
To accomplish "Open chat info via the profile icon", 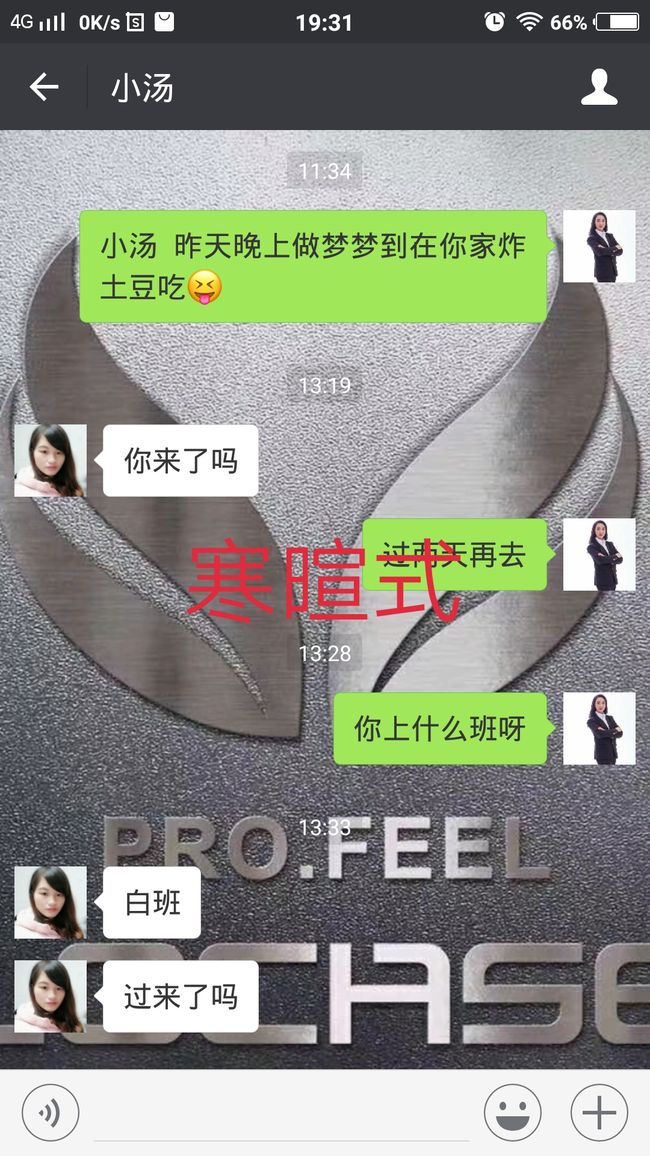I will tap(598, 87).
